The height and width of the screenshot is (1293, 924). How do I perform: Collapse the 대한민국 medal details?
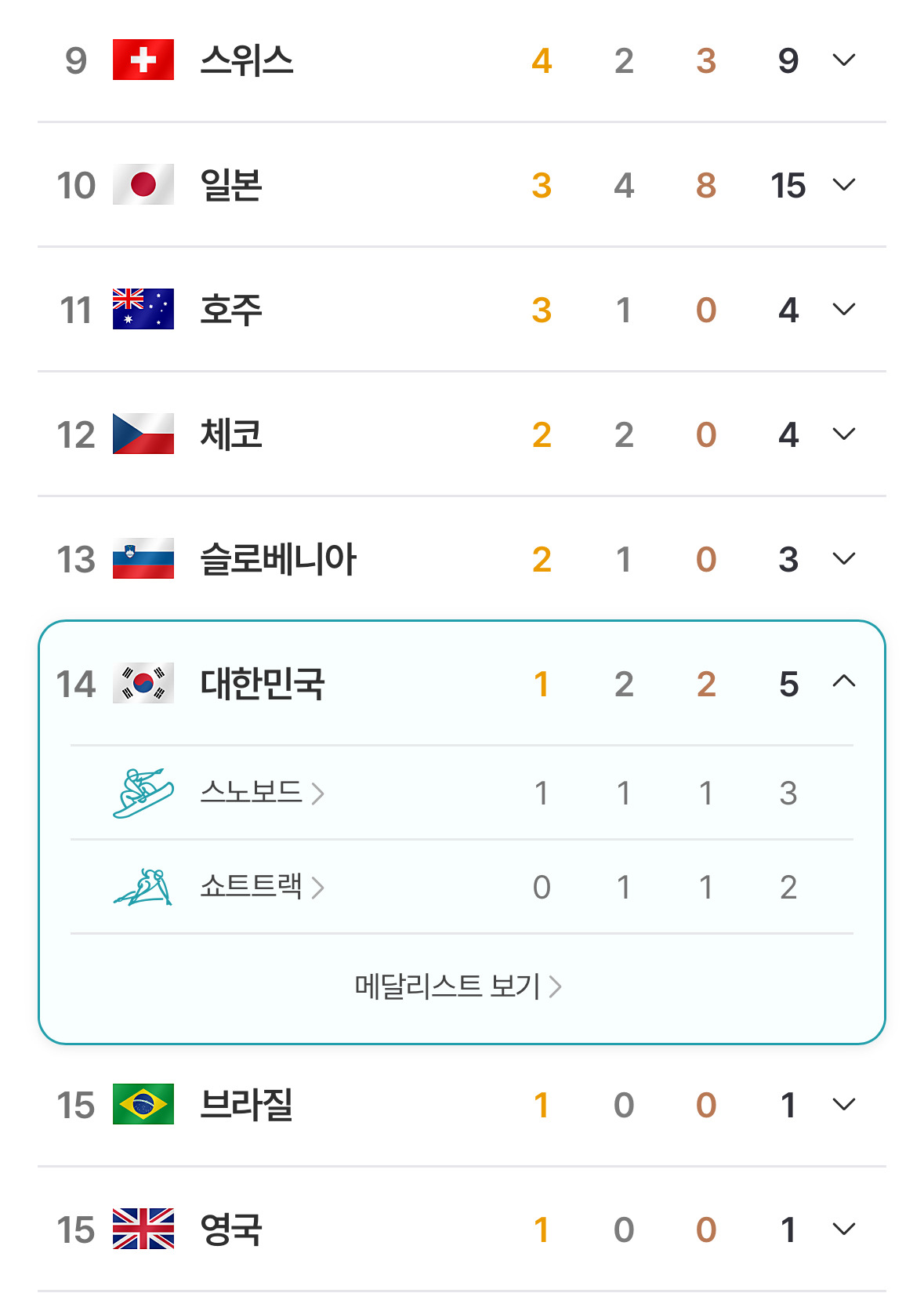point(843,682)
